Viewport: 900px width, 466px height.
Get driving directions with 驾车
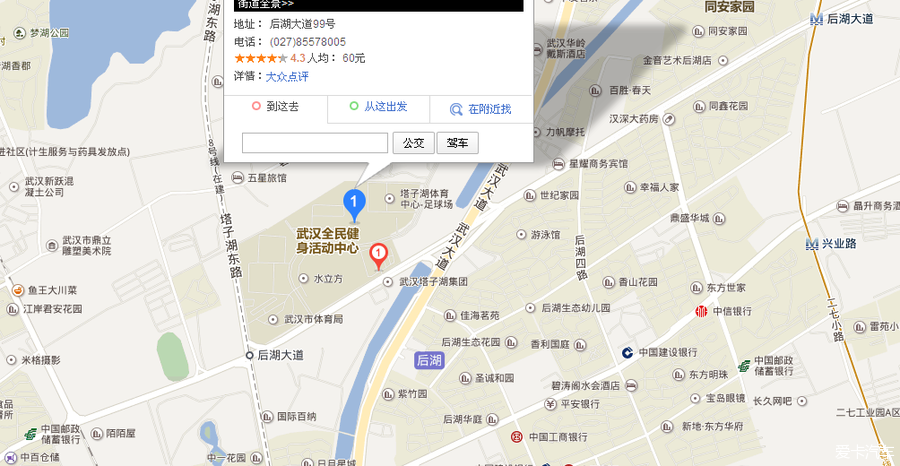point(457,143)
